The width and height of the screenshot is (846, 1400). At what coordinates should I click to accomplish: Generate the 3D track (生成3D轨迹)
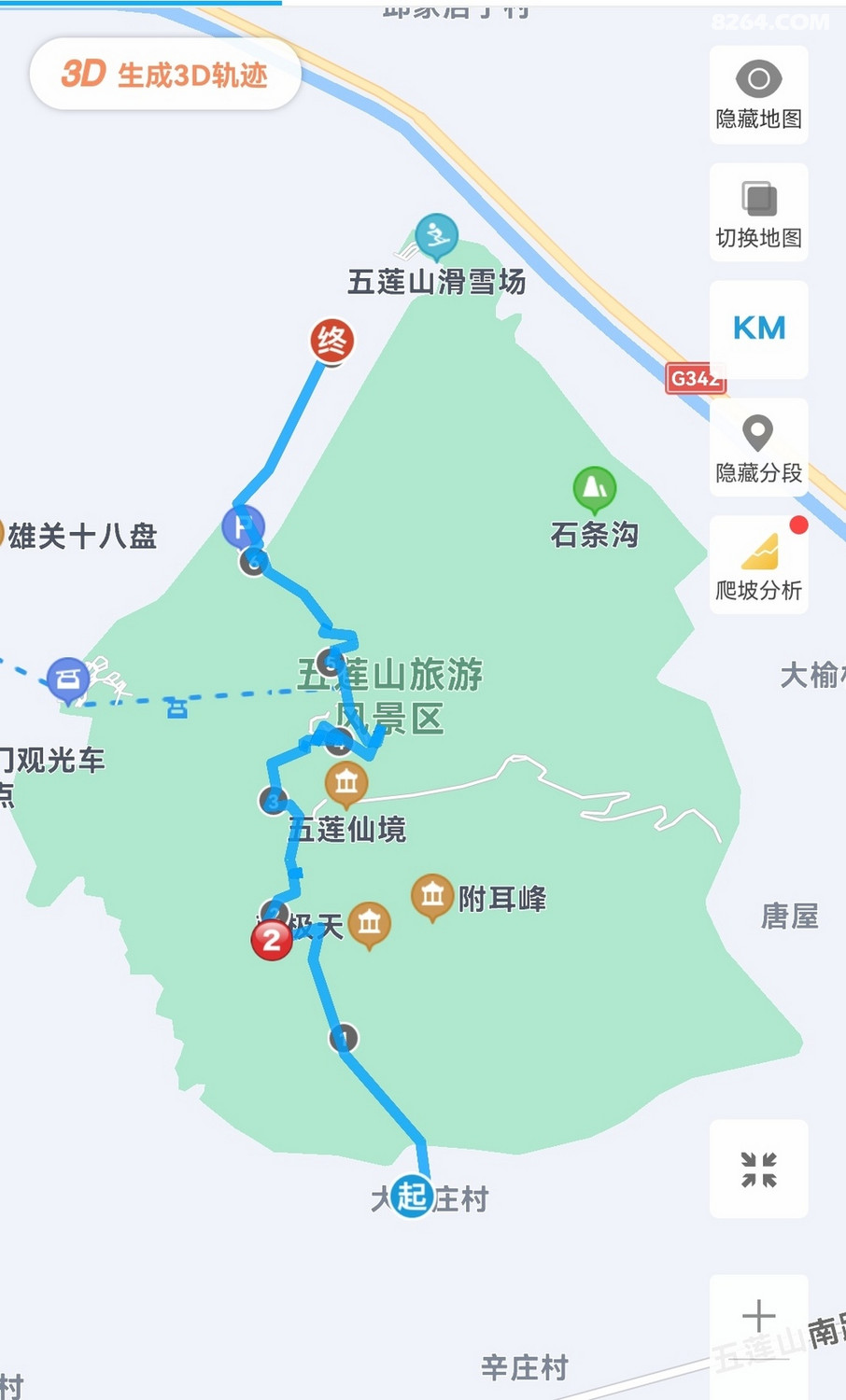[165, 75]
